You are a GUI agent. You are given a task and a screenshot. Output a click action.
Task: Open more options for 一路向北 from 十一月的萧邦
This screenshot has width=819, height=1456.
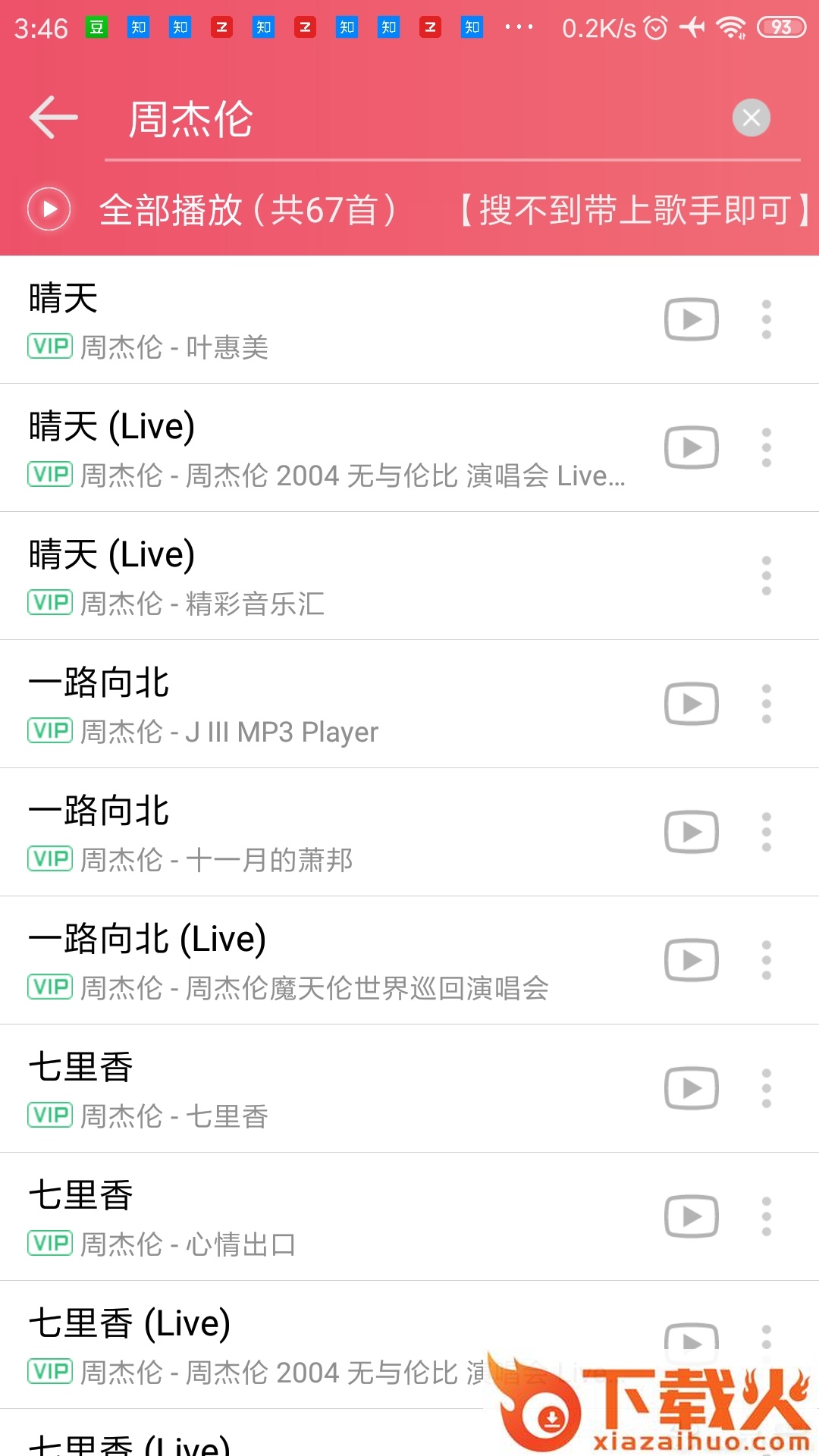pyautogui.click(x=767, y=832)
